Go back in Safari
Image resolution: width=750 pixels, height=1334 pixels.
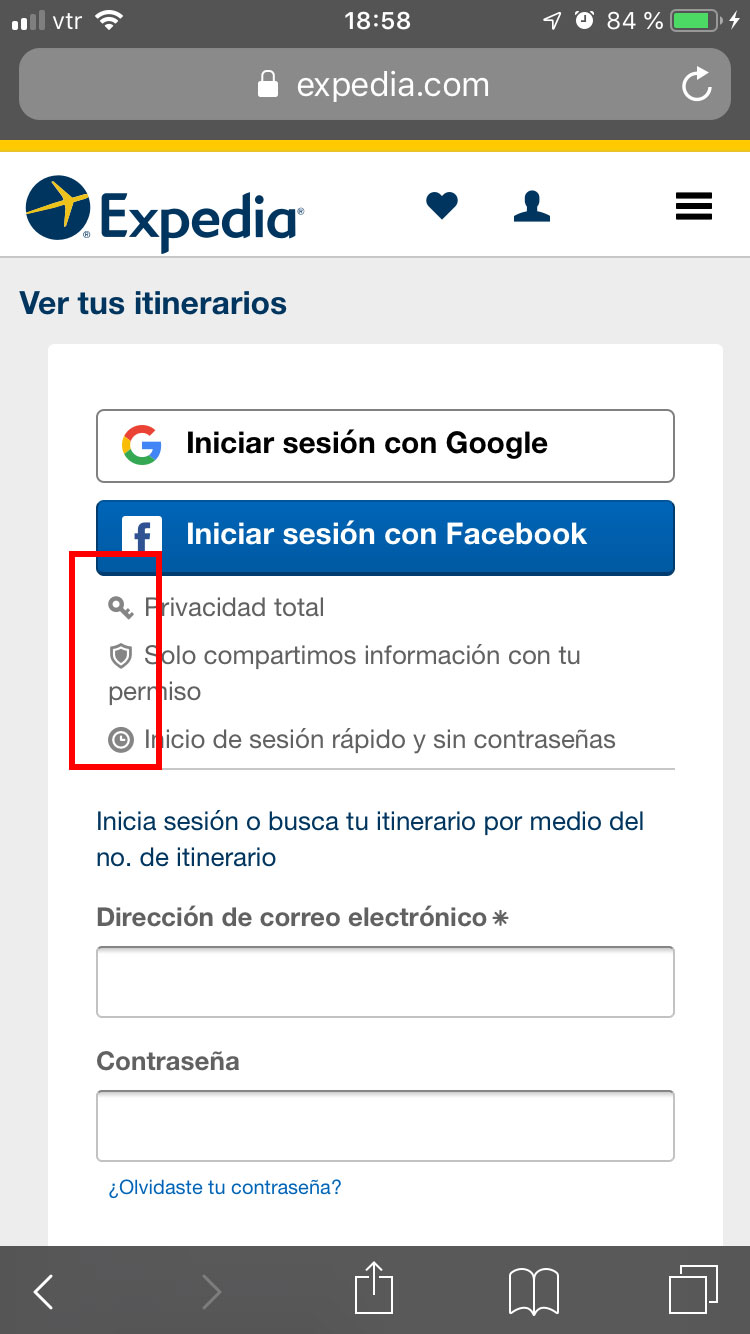(43, 1291)
